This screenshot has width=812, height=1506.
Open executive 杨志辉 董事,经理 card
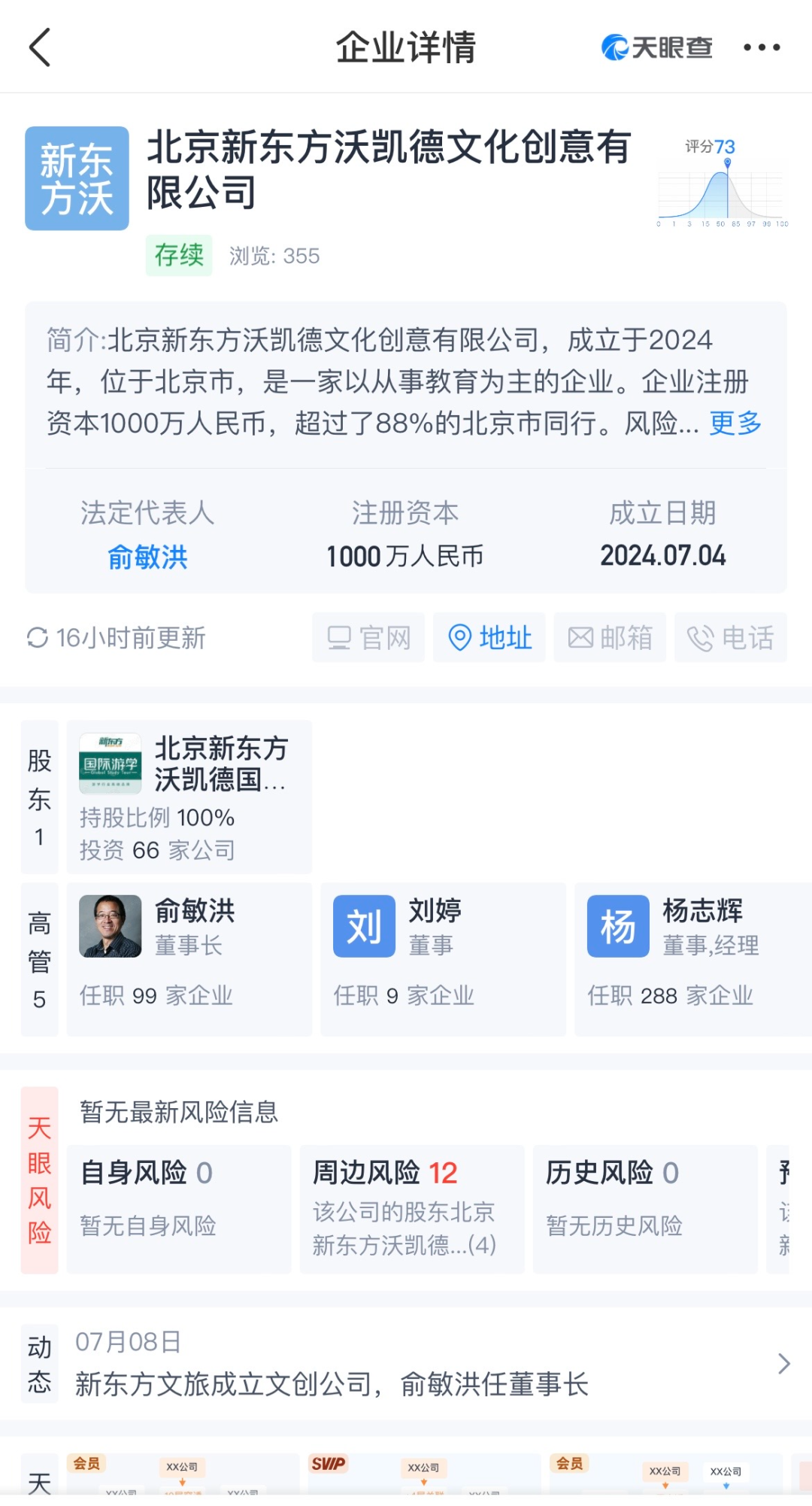click(x=692, y=959)
